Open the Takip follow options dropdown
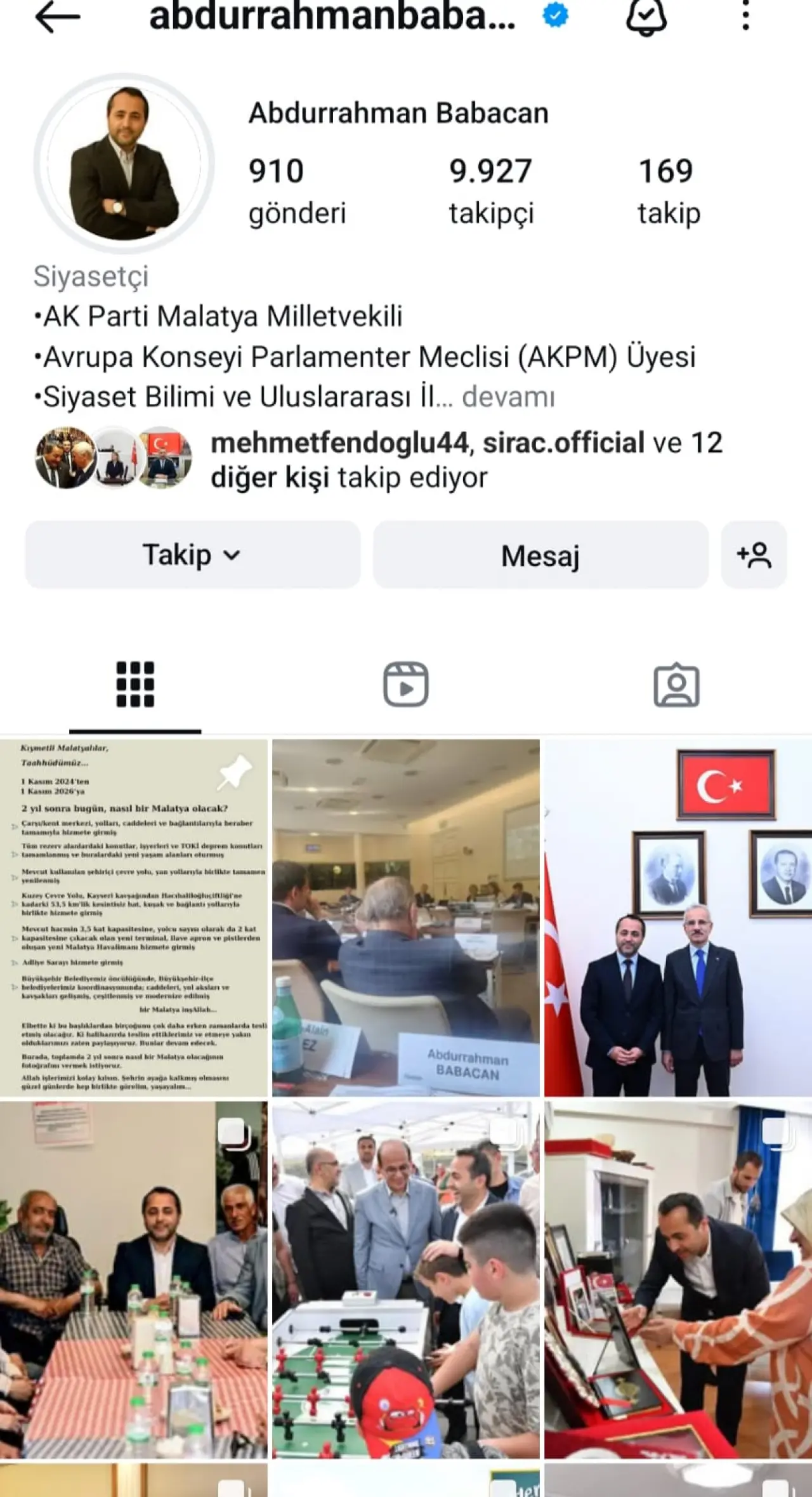812x1497 pixels. (192, 555)
